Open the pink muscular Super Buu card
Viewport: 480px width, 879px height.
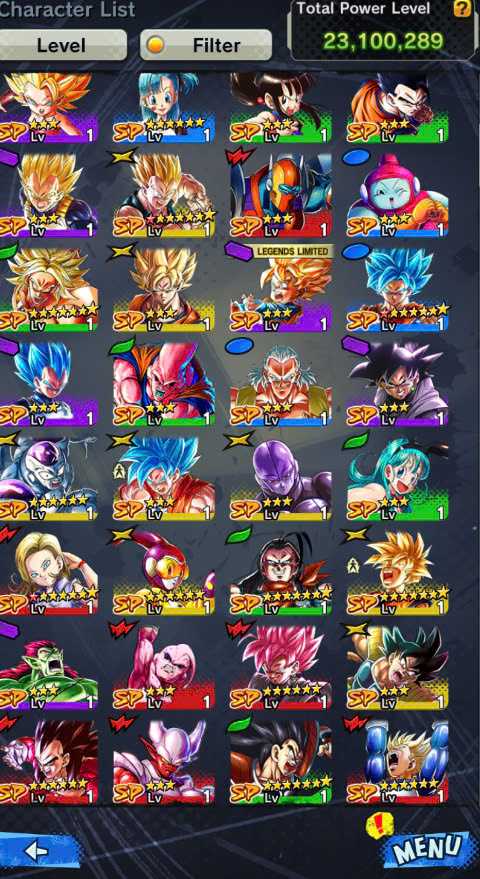(164, 382)
